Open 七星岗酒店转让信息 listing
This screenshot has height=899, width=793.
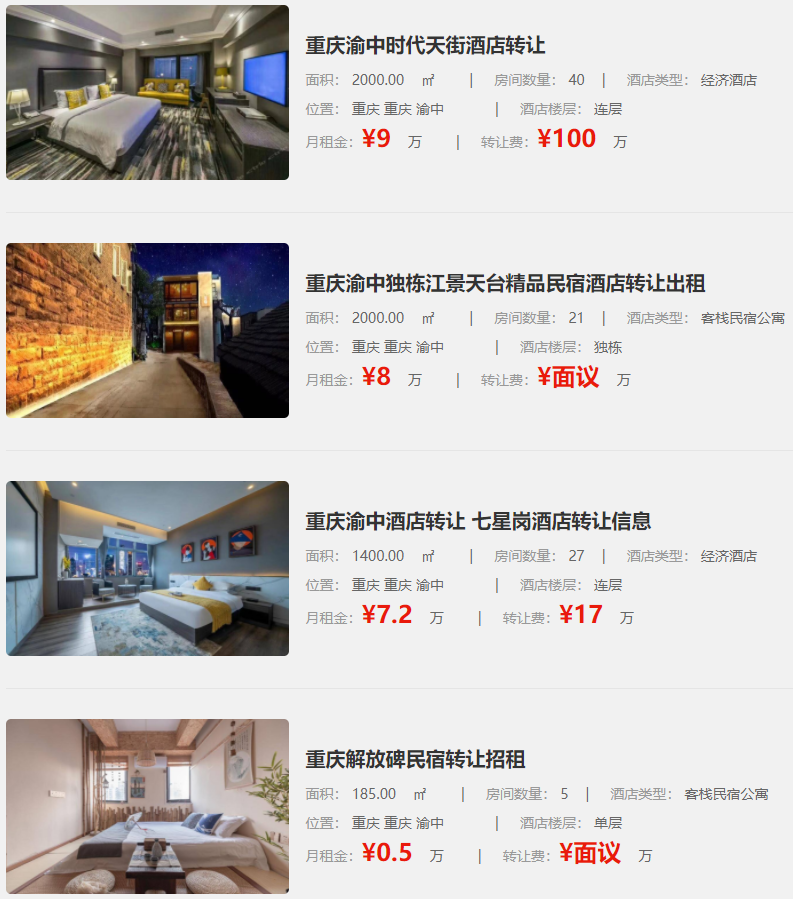click(478, 521)
